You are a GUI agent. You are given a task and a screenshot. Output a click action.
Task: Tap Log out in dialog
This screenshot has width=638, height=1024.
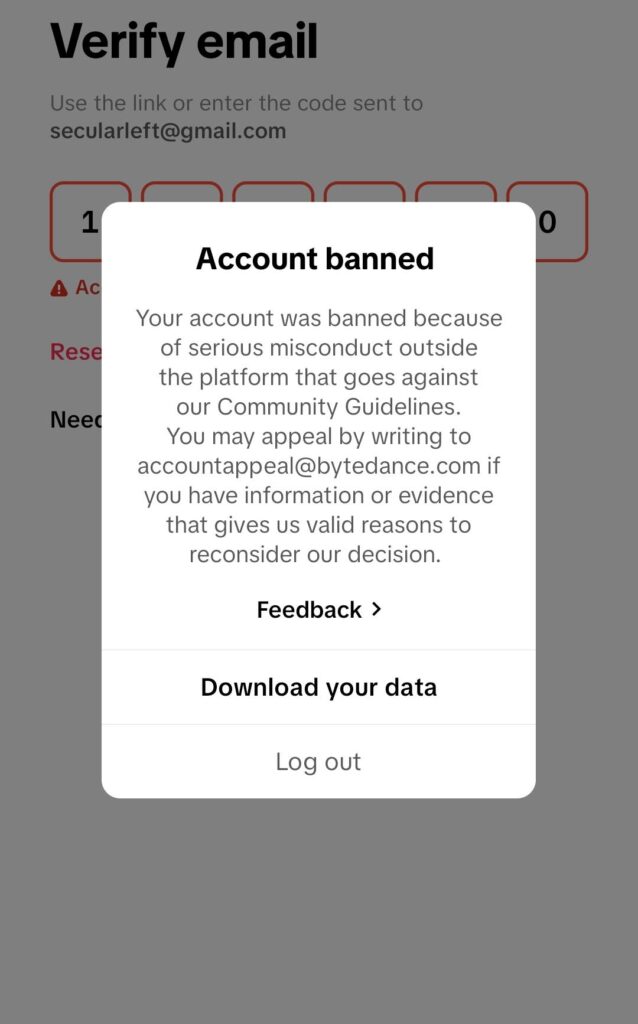318,761
